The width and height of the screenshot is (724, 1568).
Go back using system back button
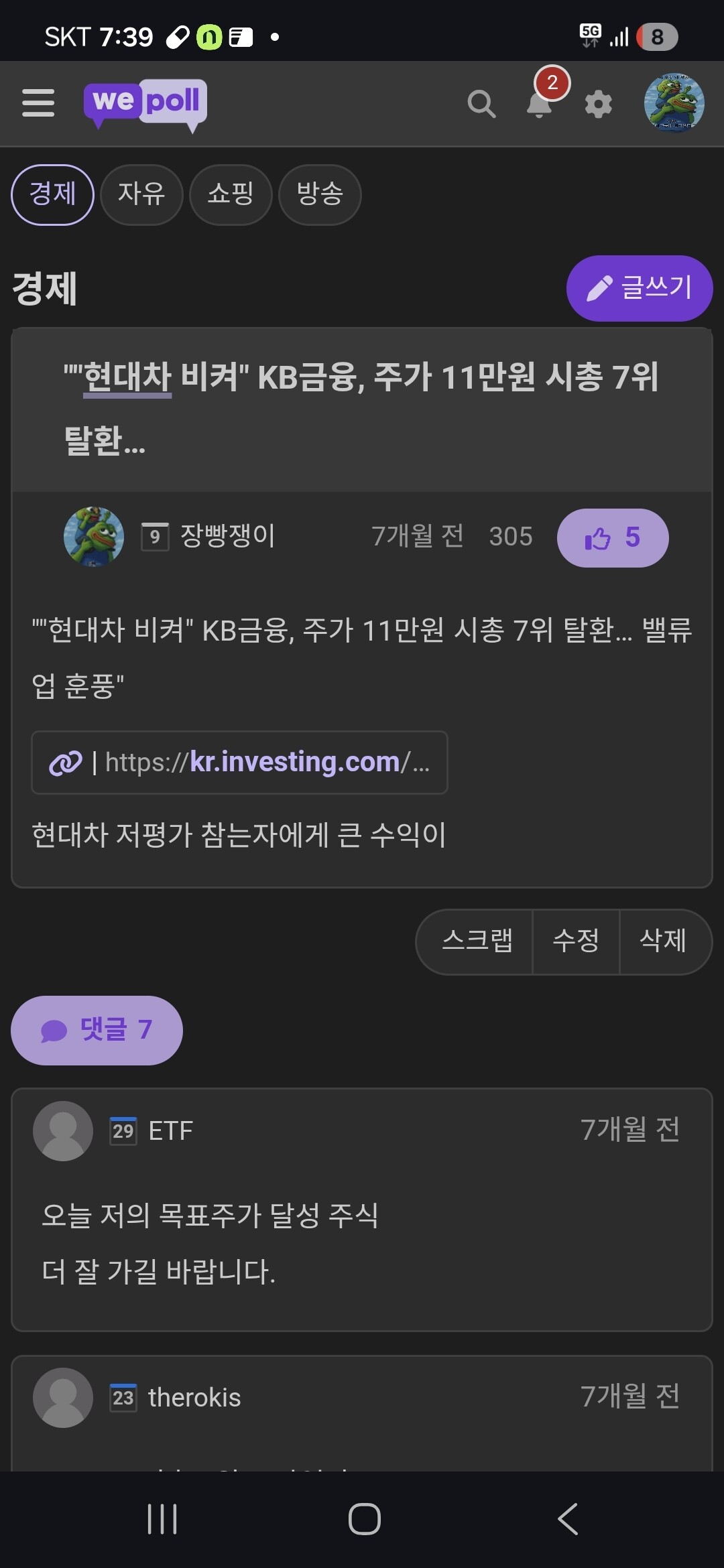point(567,1518)
